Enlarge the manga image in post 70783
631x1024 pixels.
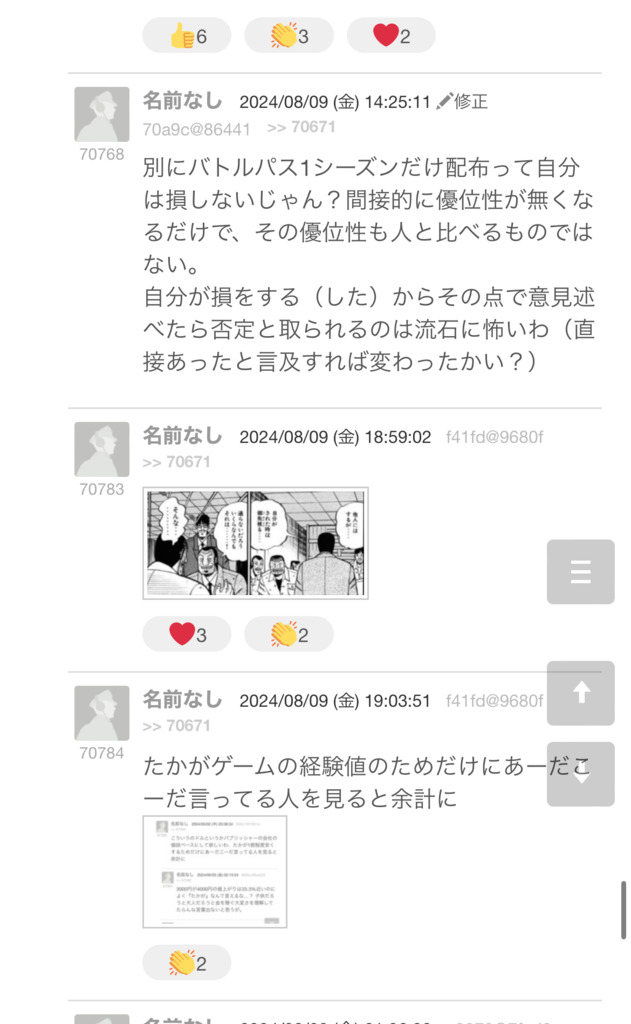pyautogui.click(x=255, y=543)
